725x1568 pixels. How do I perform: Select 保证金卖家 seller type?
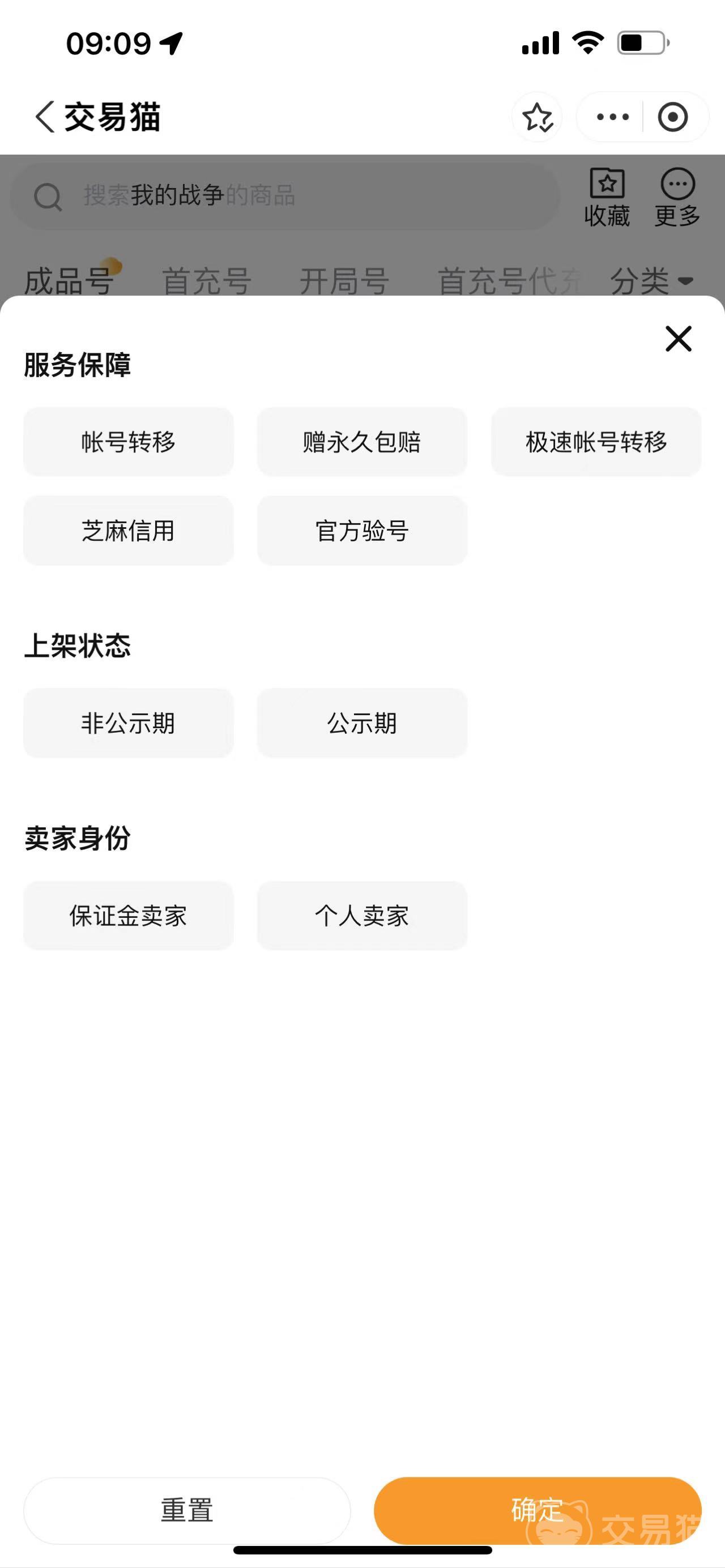(x=129, y=916)
